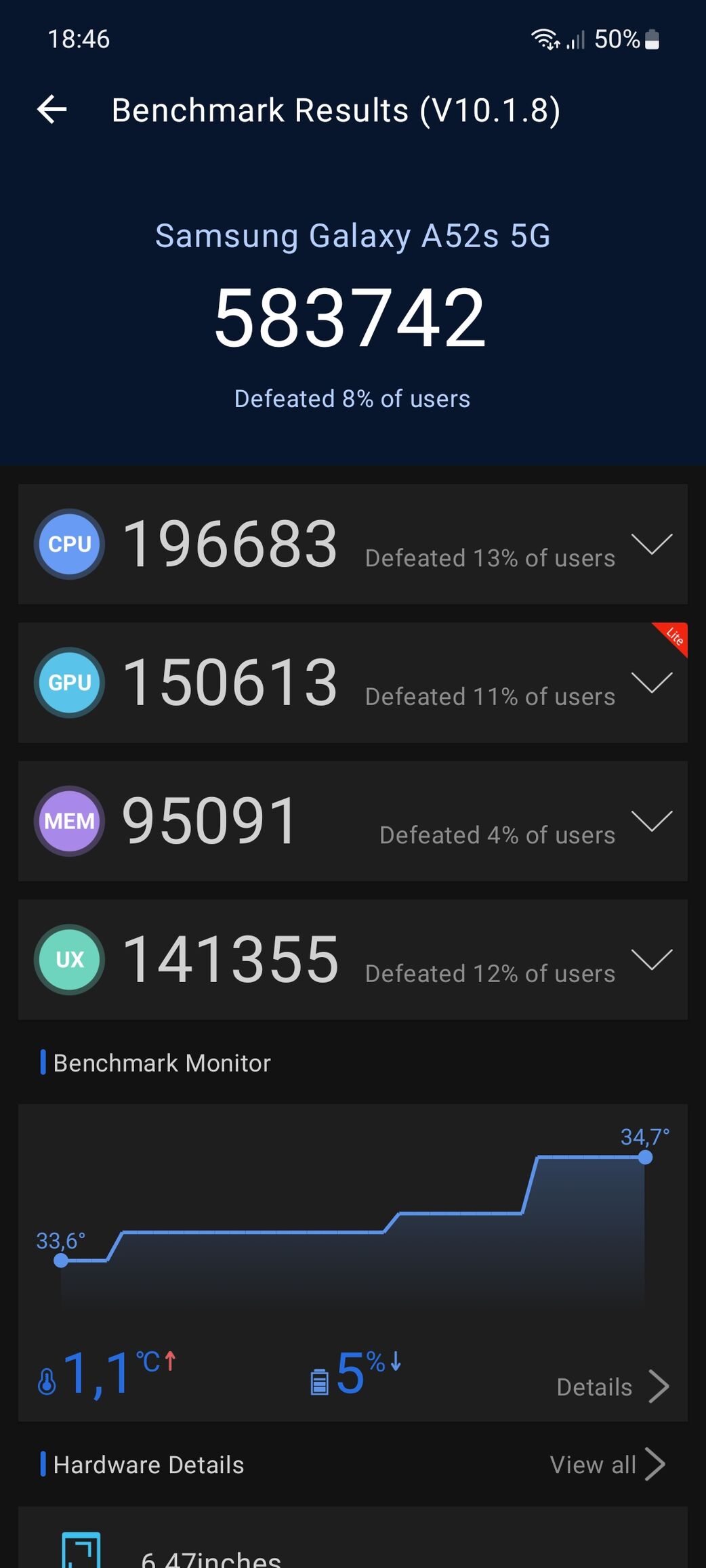Expand the MEM score row

point(353,821)
